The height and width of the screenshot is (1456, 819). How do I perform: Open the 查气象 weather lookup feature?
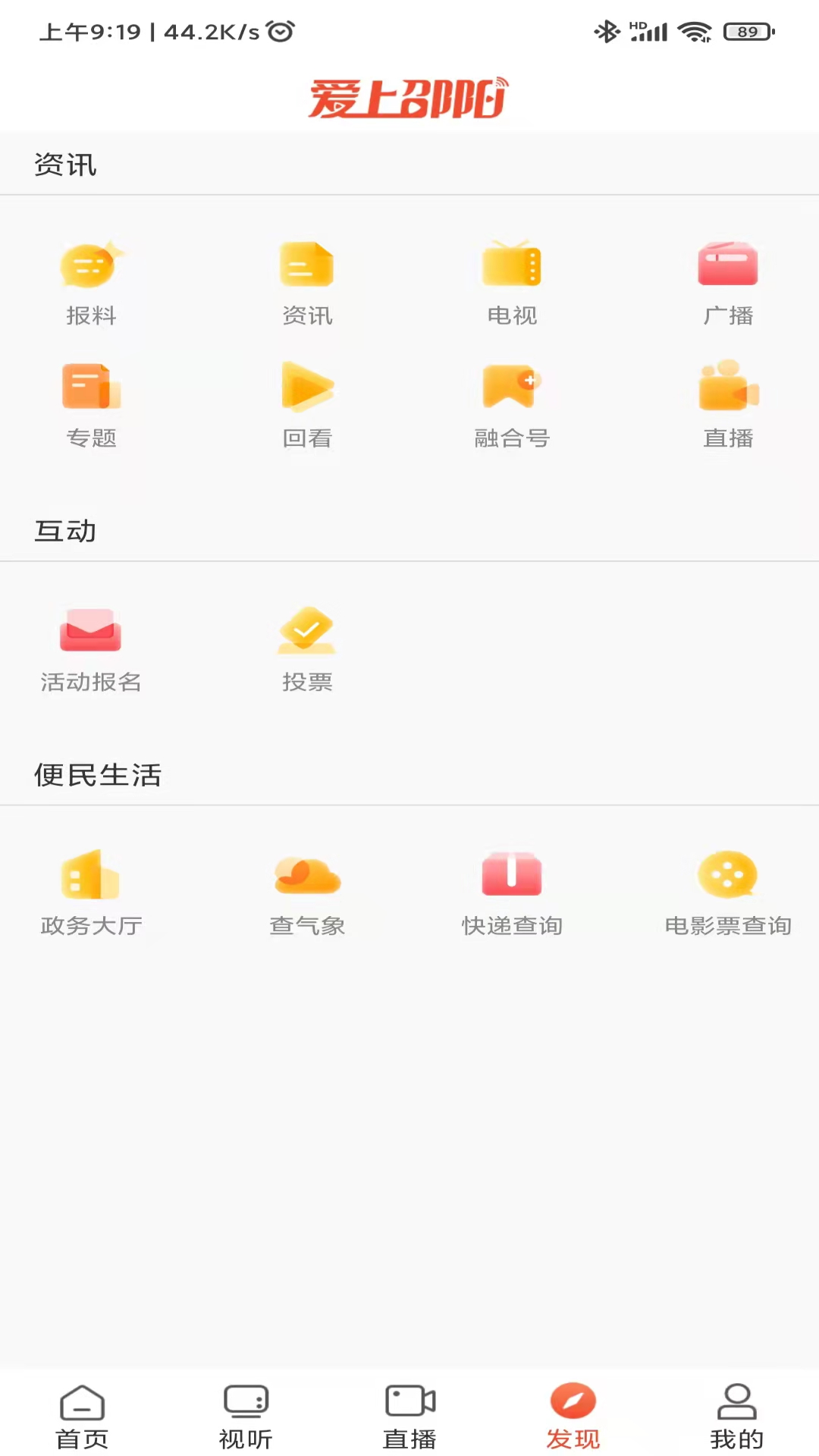pyautogui.click(x=306, y=891)
